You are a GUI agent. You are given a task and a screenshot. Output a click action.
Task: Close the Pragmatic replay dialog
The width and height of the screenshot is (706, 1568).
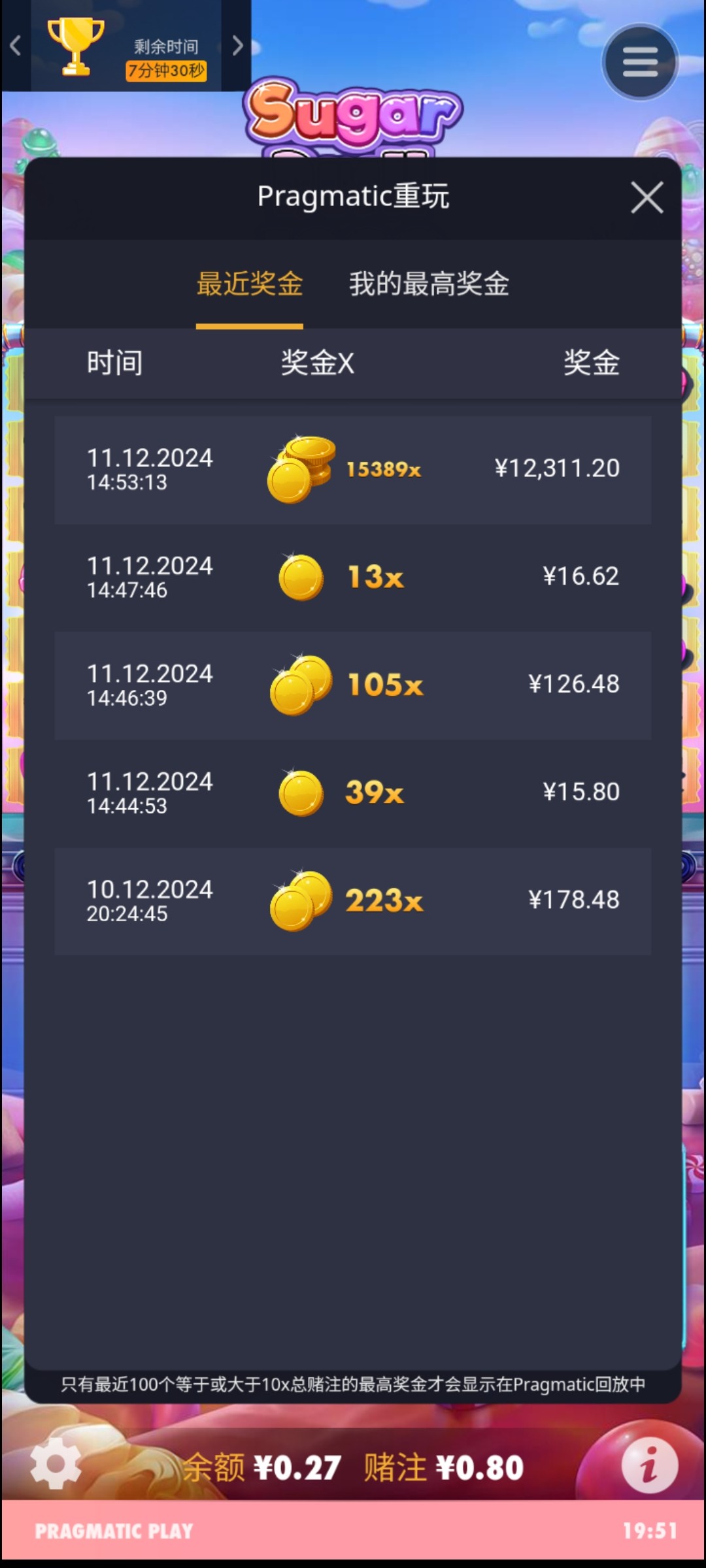pyautogui.click(x=647, y=197)
